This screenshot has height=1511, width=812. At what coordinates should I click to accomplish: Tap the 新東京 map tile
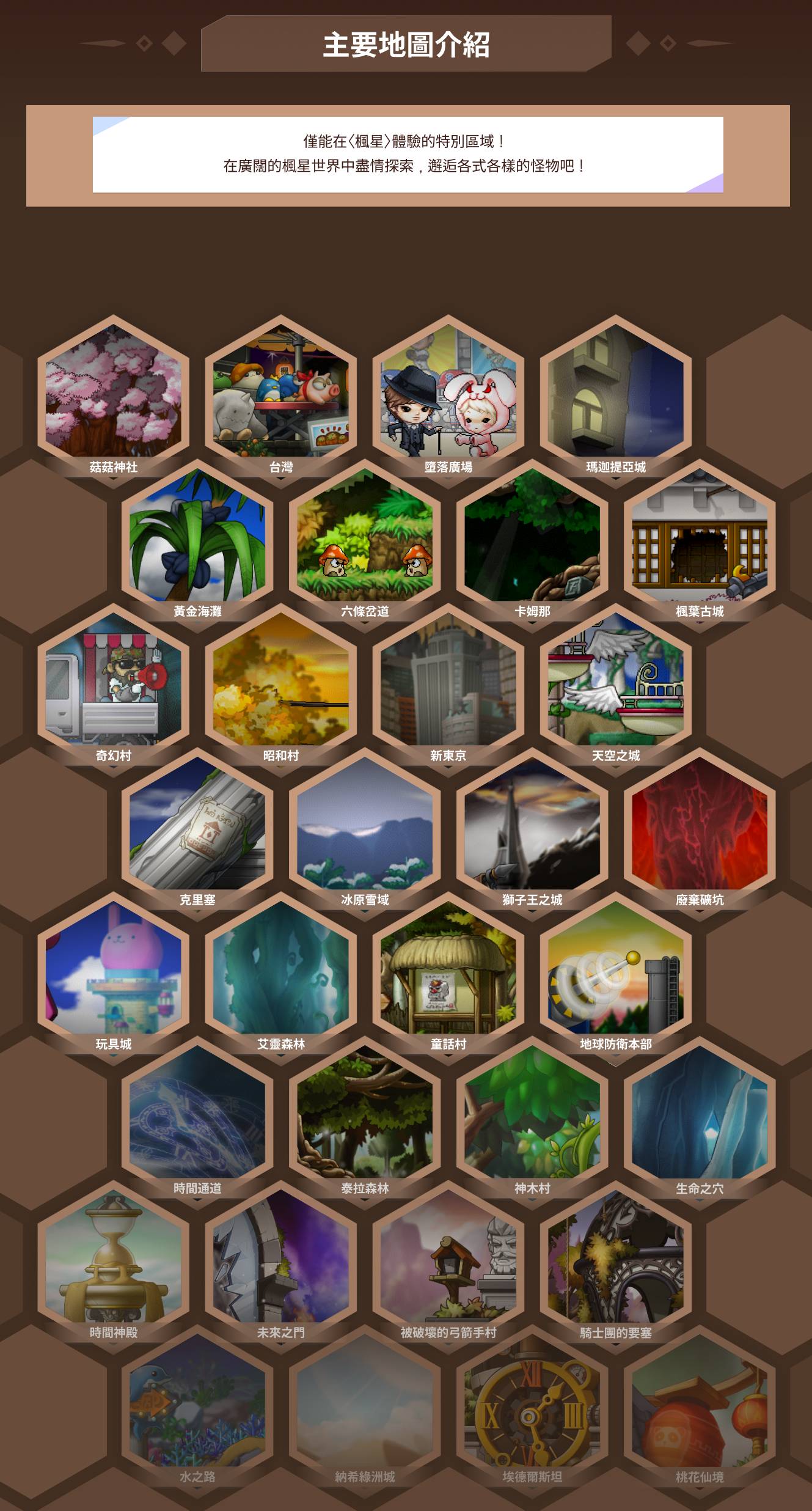pyautogui.click(x=448, y=680)
